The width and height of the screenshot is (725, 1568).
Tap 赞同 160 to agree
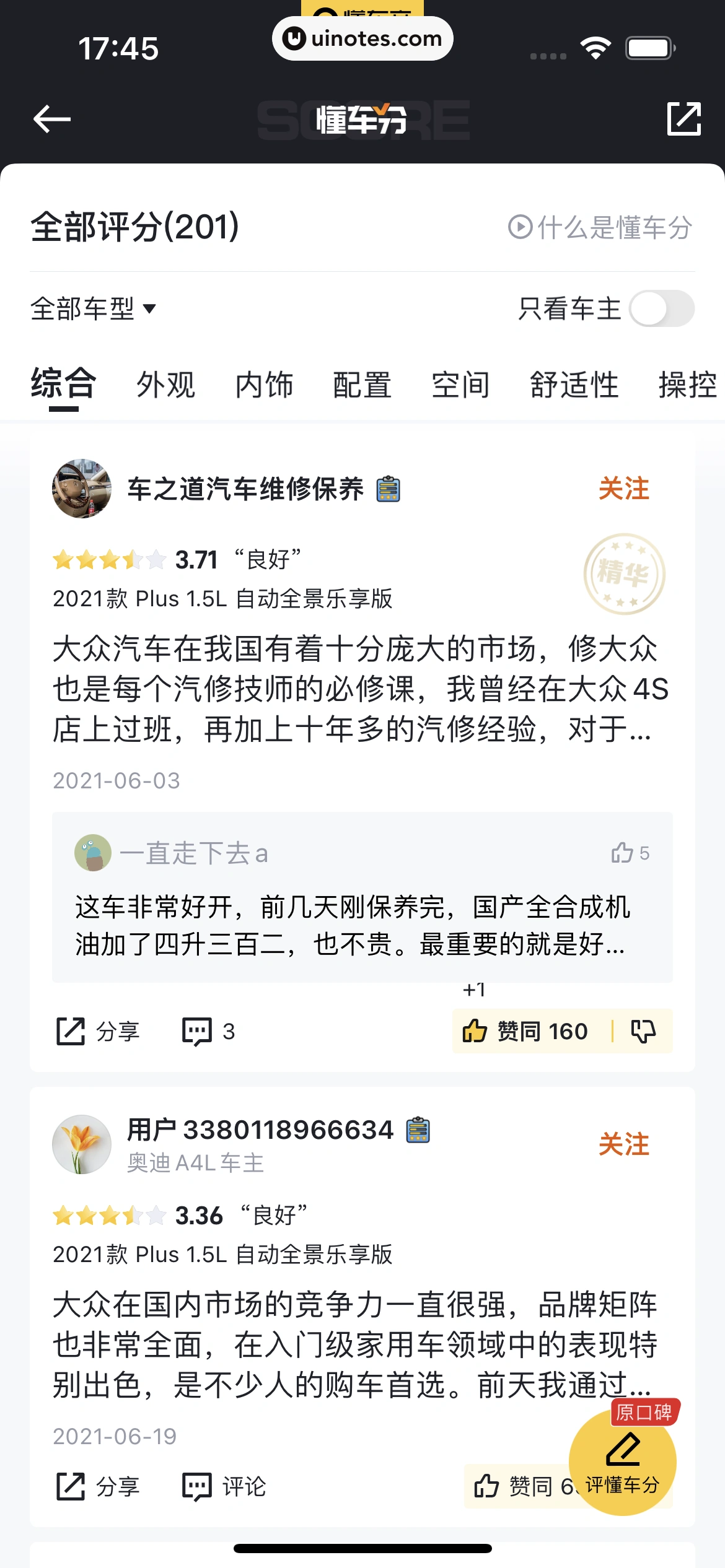tap(525, 1031)
